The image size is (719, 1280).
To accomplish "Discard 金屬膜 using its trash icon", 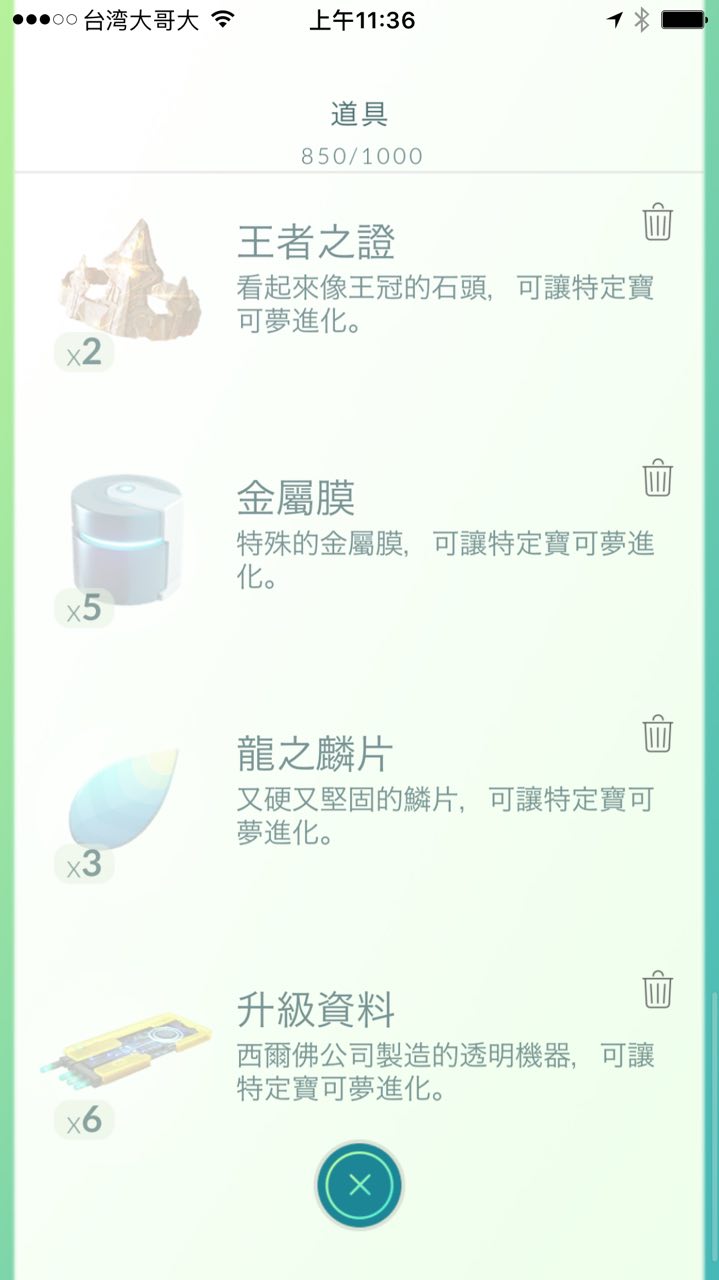I will tap(657, 478).
